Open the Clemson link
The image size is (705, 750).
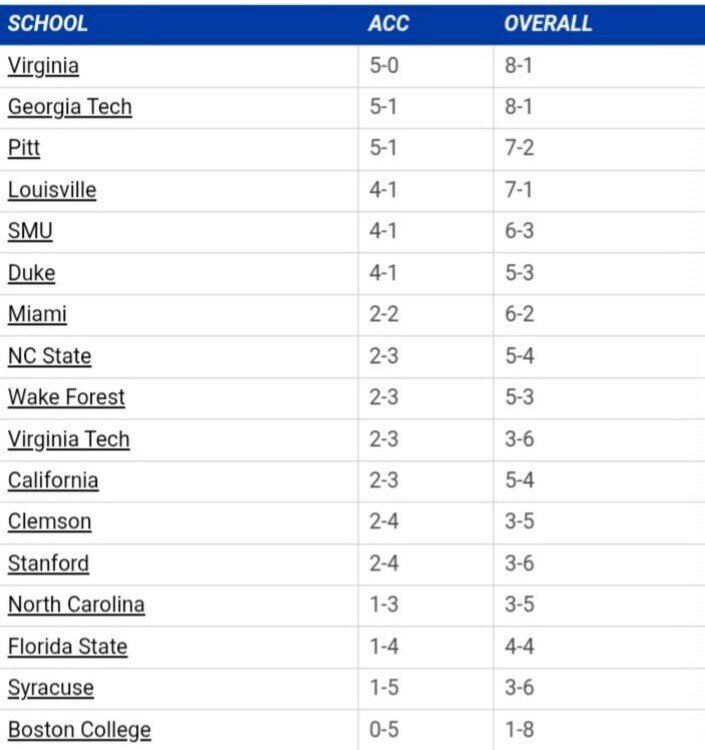coord(49,522)
